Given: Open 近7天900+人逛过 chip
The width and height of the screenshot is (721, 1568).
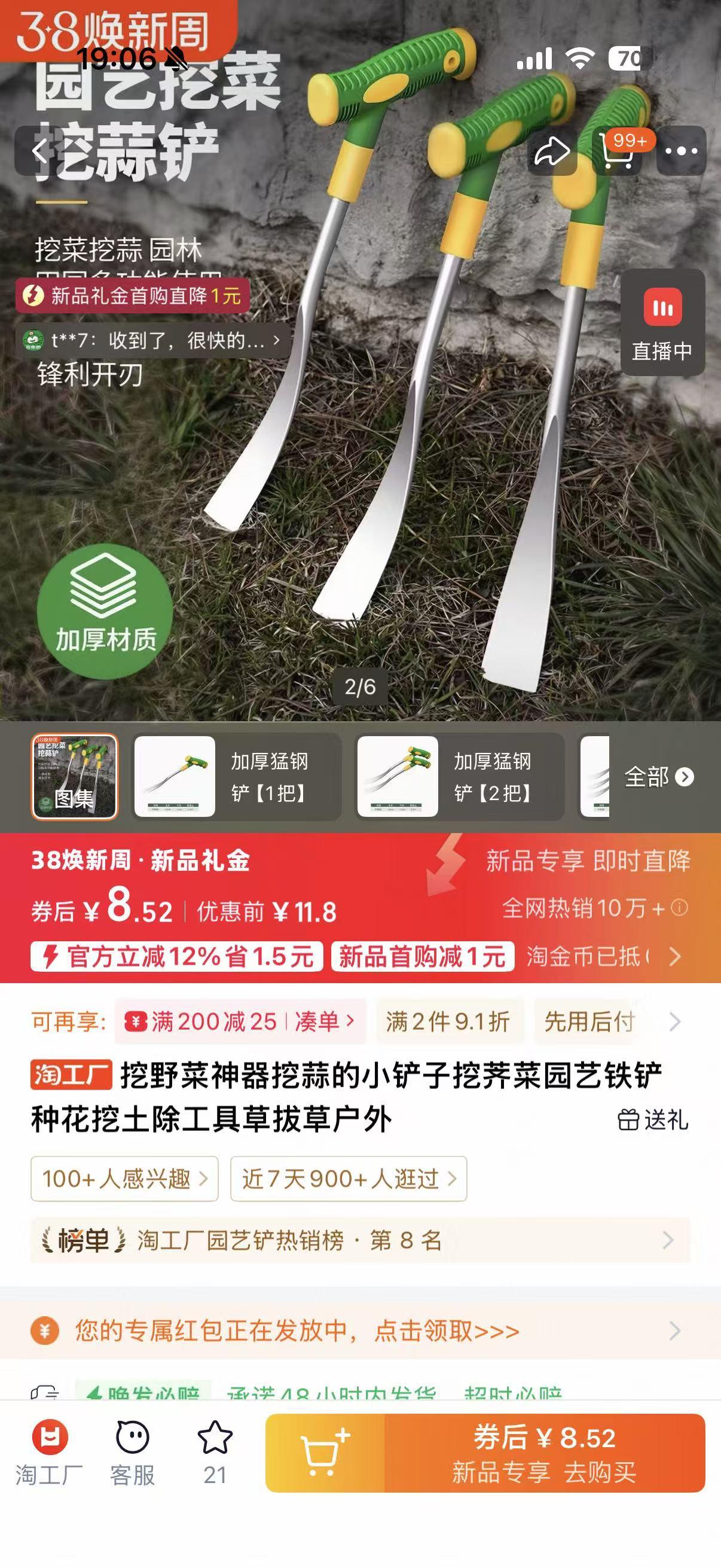Looking at the screenshot, I should click(x=348, y=1179).
